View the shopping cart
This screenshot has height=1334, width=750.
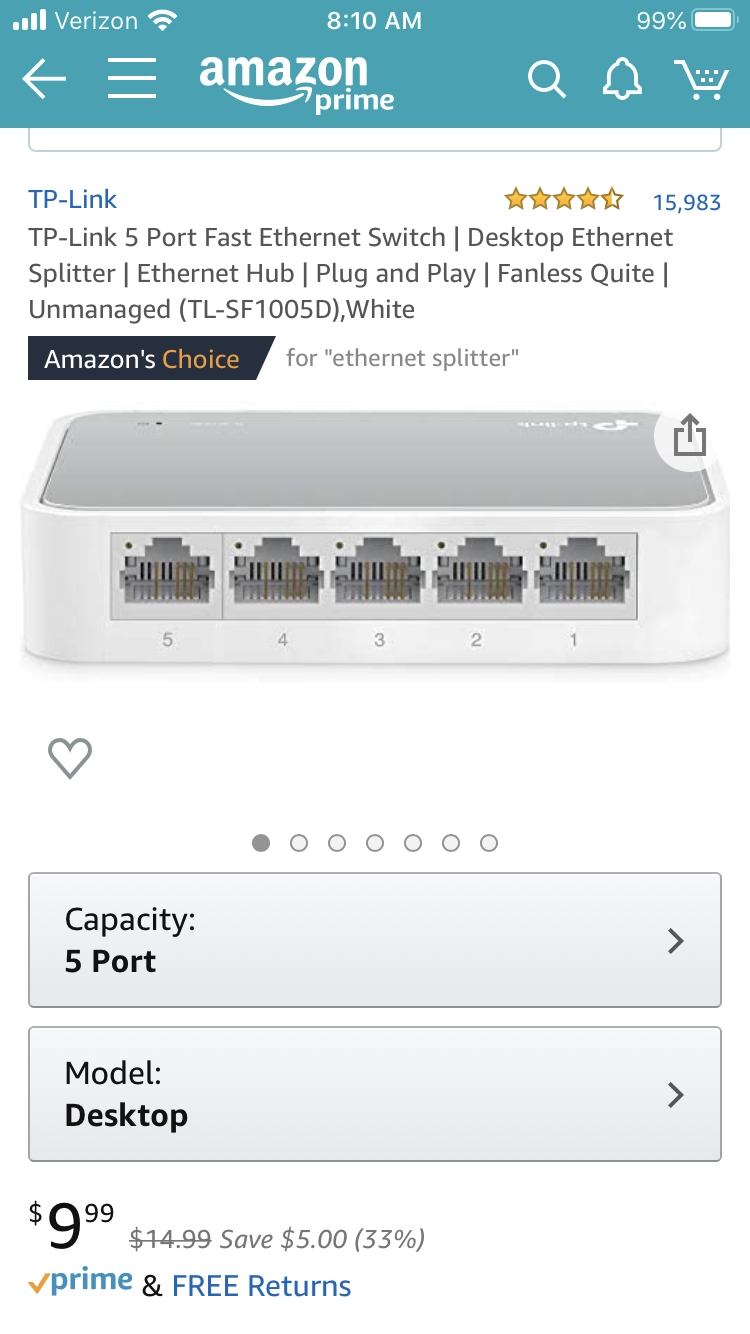pos(702,79)
